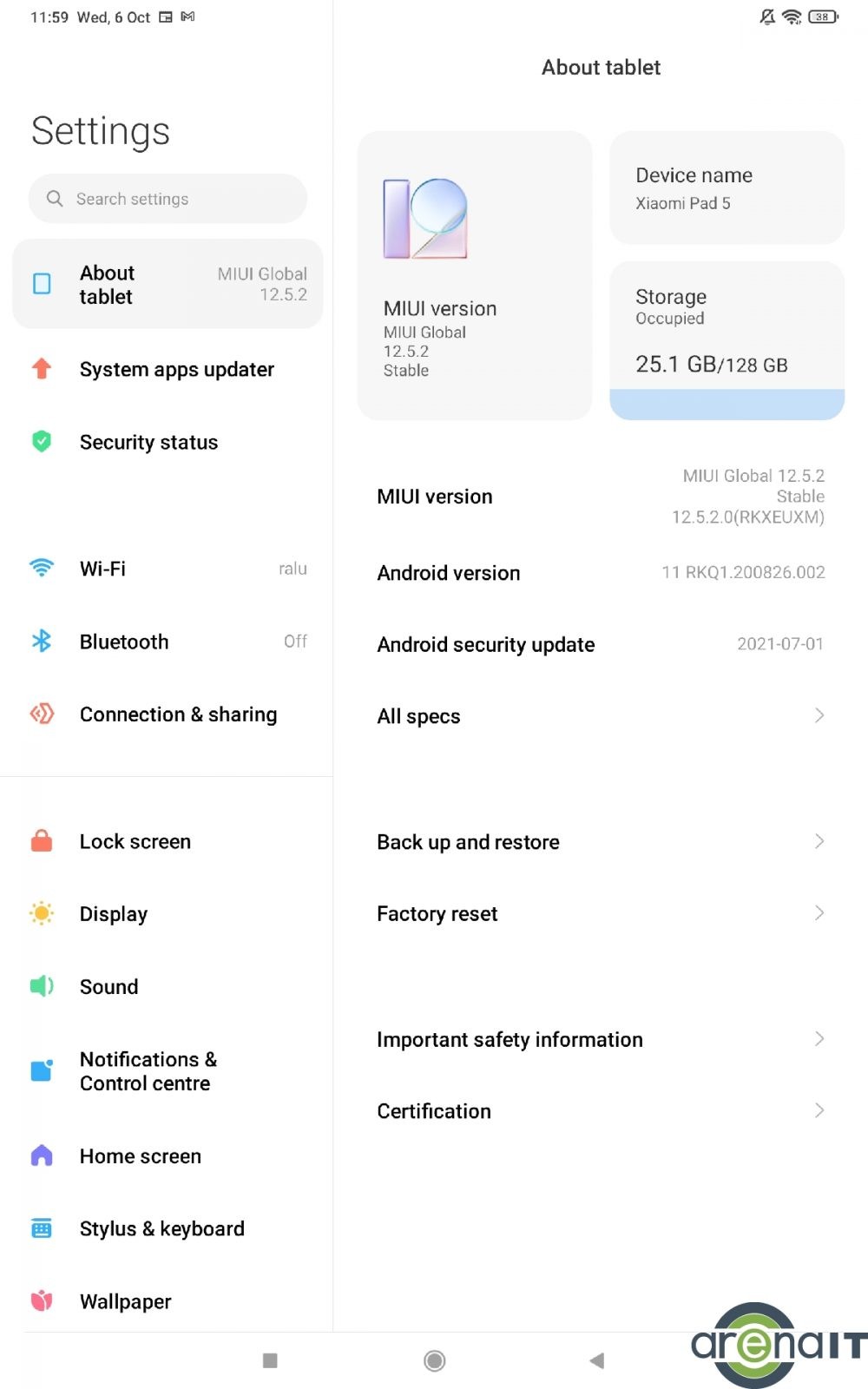
Task: Open Wi-Fi settings
Action: tap(167, 569)
